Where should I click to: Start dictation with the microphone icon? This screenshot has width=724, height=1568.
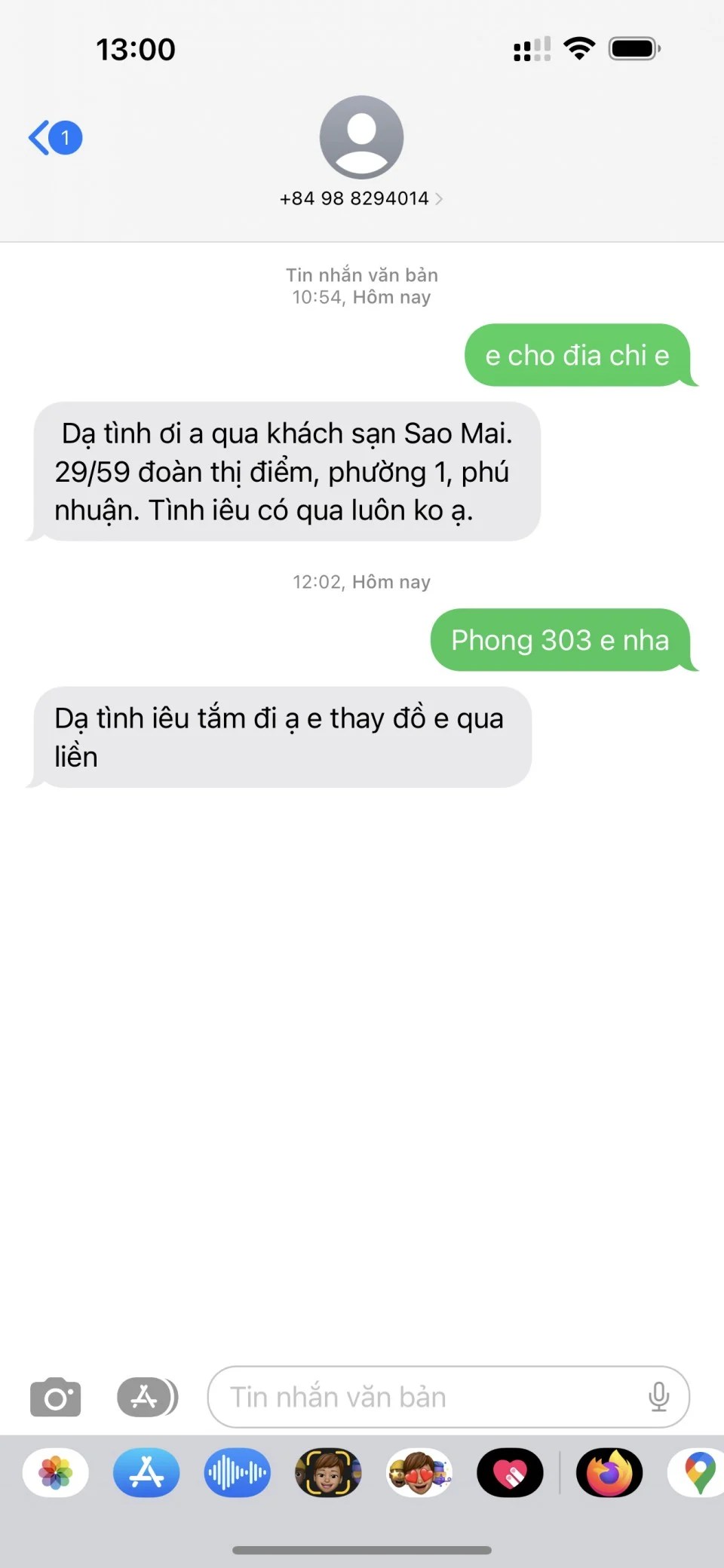click(658, 1398)
